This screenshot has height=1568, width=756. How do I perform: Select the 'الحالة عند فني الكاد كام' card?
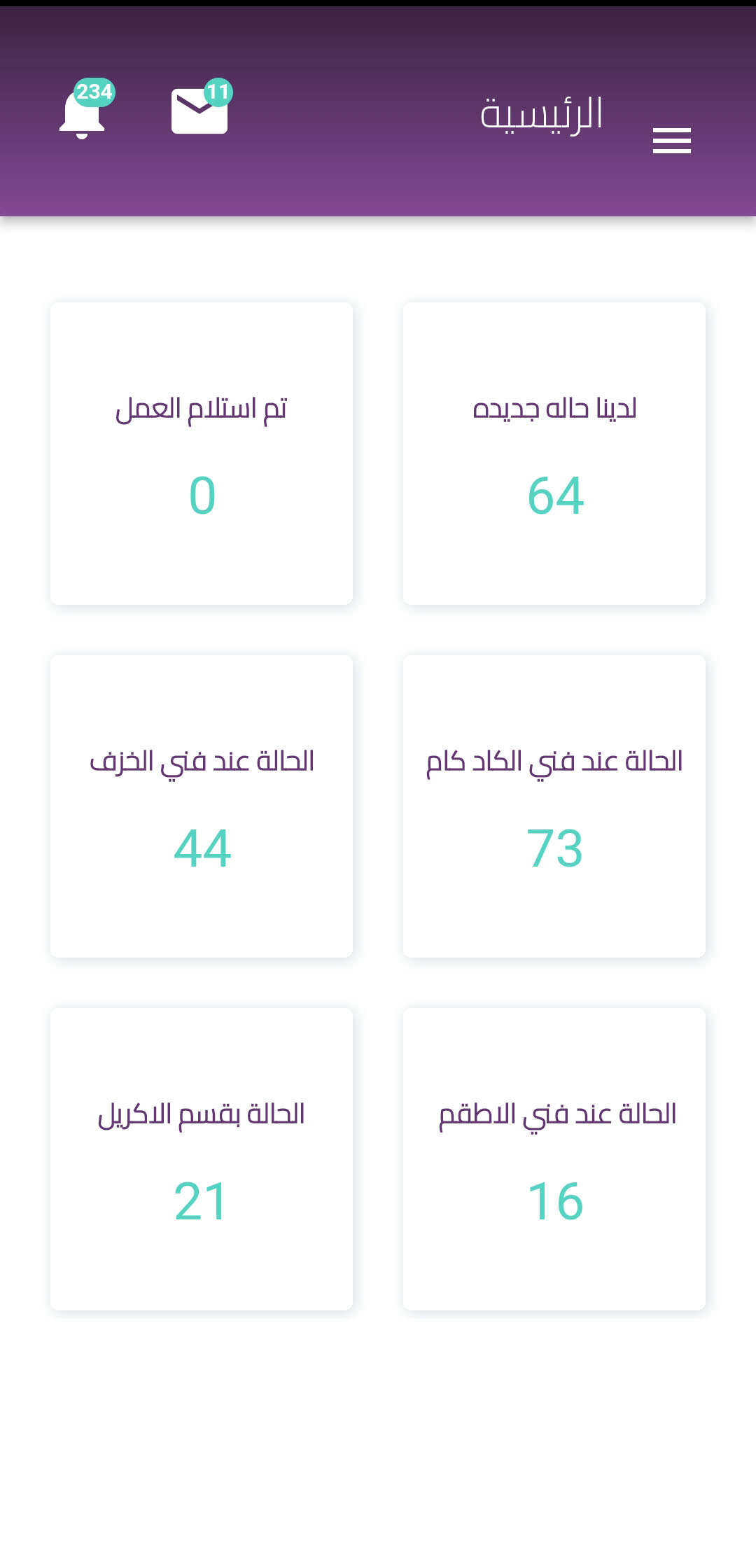pos(554,806)
